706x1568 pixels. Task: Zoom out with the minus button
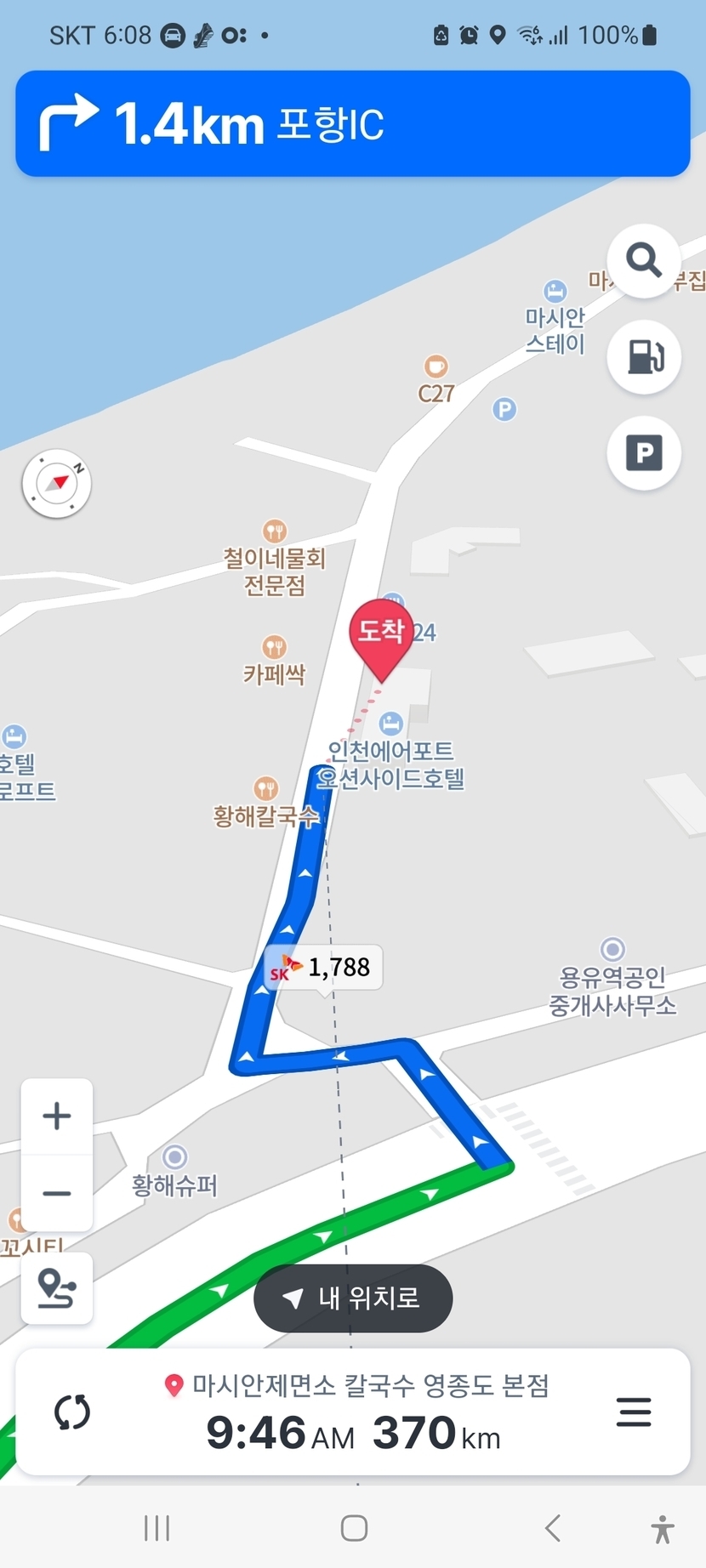pyautogui.click(x=57, y=1193)
